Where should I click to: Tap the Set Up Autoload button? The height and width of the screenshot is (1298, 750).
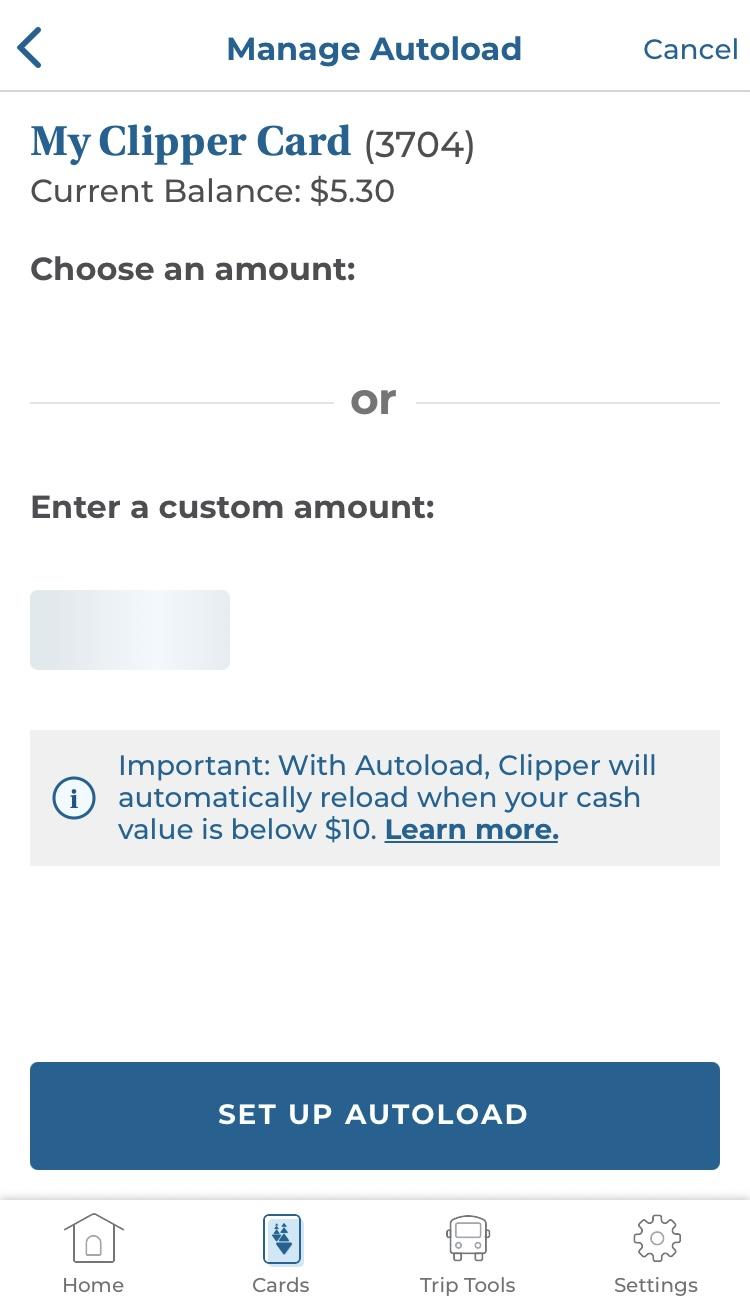pyautogui.click(x=375, y=1115)
